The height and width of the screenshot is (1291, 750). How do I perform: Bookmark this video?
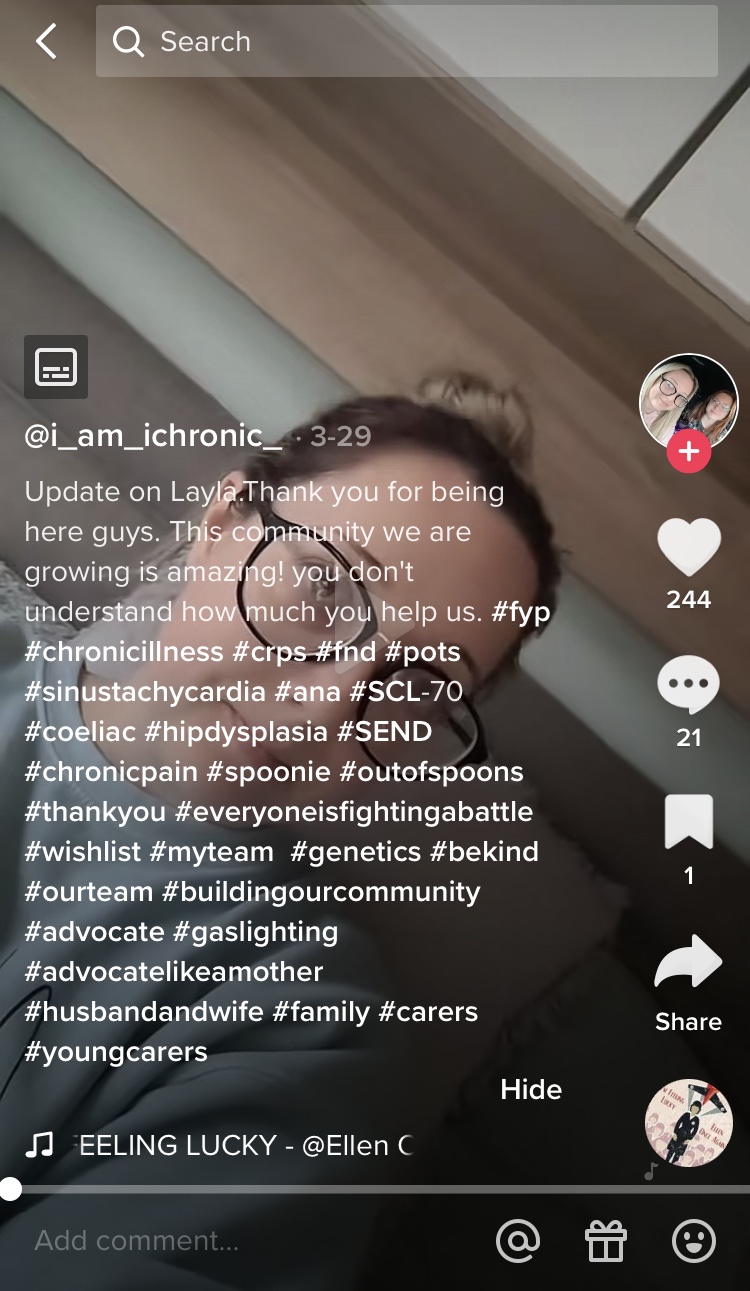tap(688, 822)
